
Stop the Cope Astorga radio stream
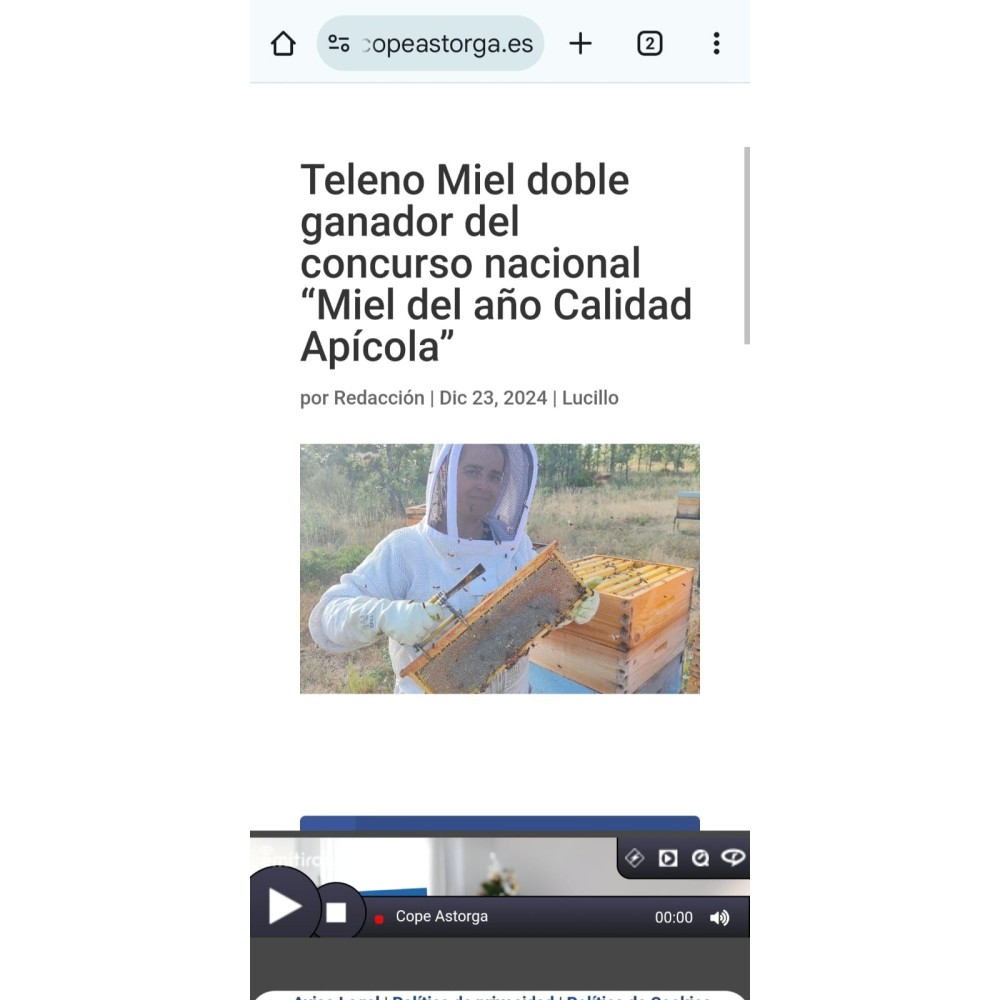[x=336, y=912]
